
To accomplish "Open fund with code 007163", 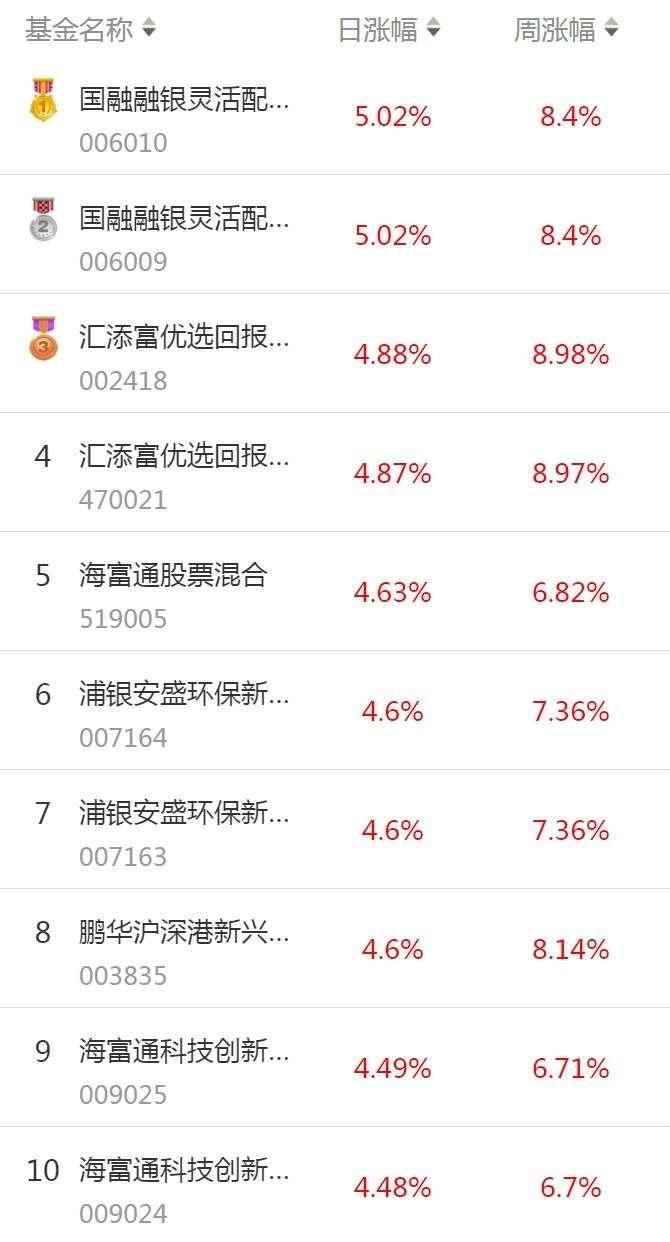I will pos(335,830).
